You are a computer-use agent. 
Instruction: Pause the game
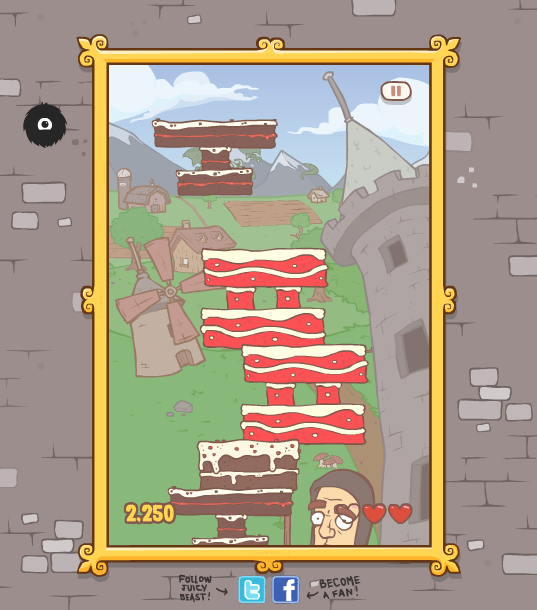[396, 91]
